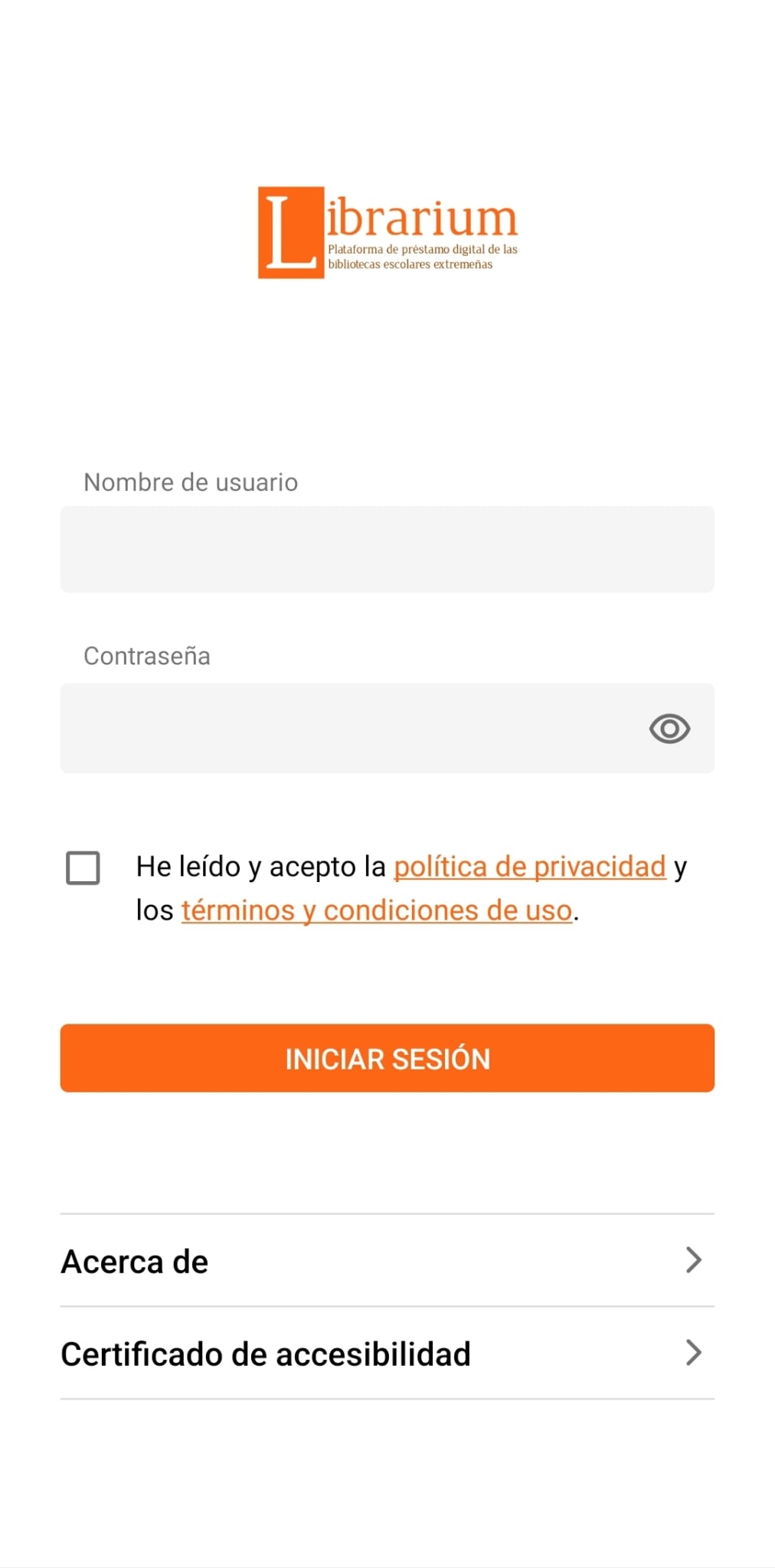This screenshot has height=1568, width=775.
Task: Check the accept privacy and terms box
Action: click(83, 868)
